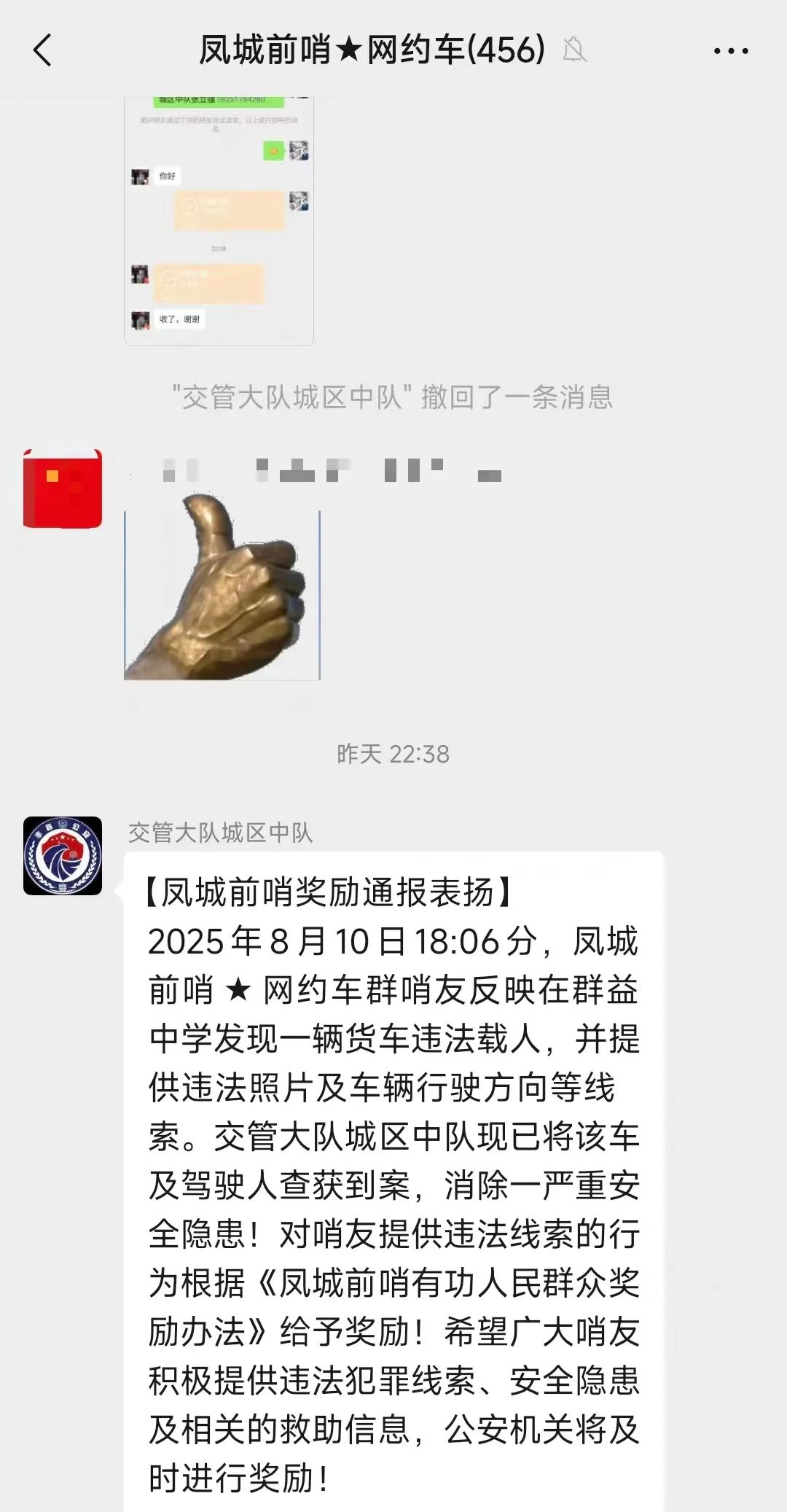
Task: Go back from the group chat
Action: [42, 50]
